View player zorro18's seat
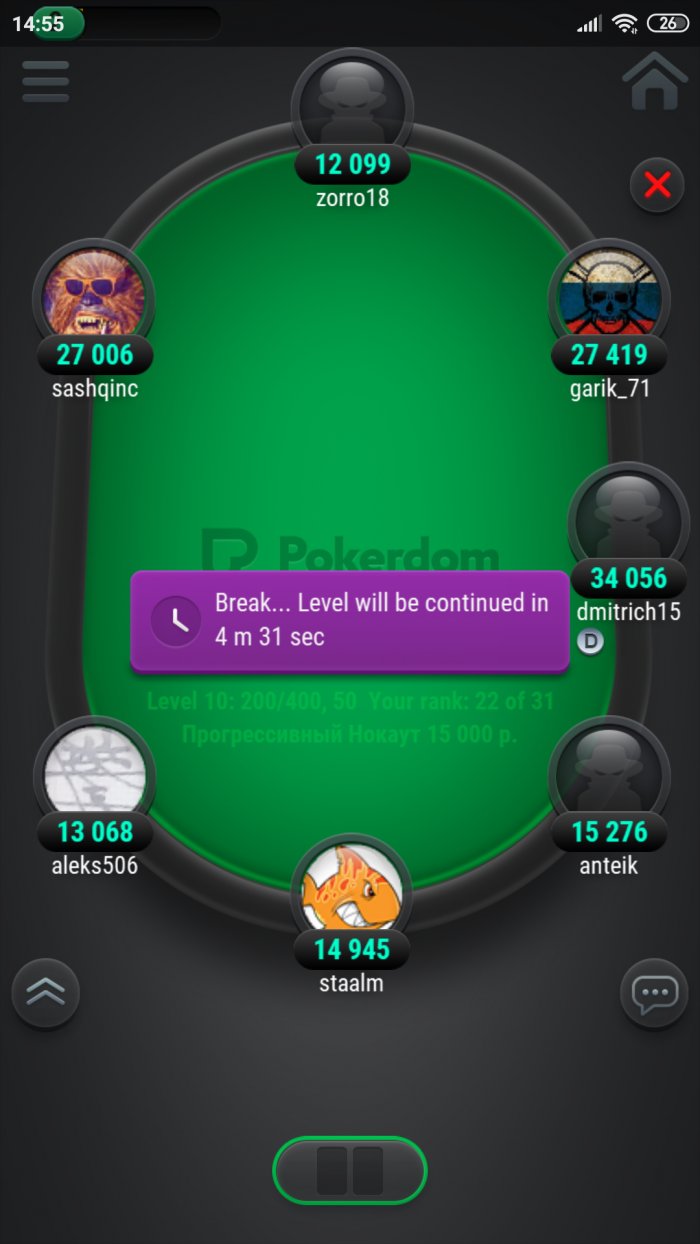Viewport: 700px width, 1244px height. click(x=352, y=105)
